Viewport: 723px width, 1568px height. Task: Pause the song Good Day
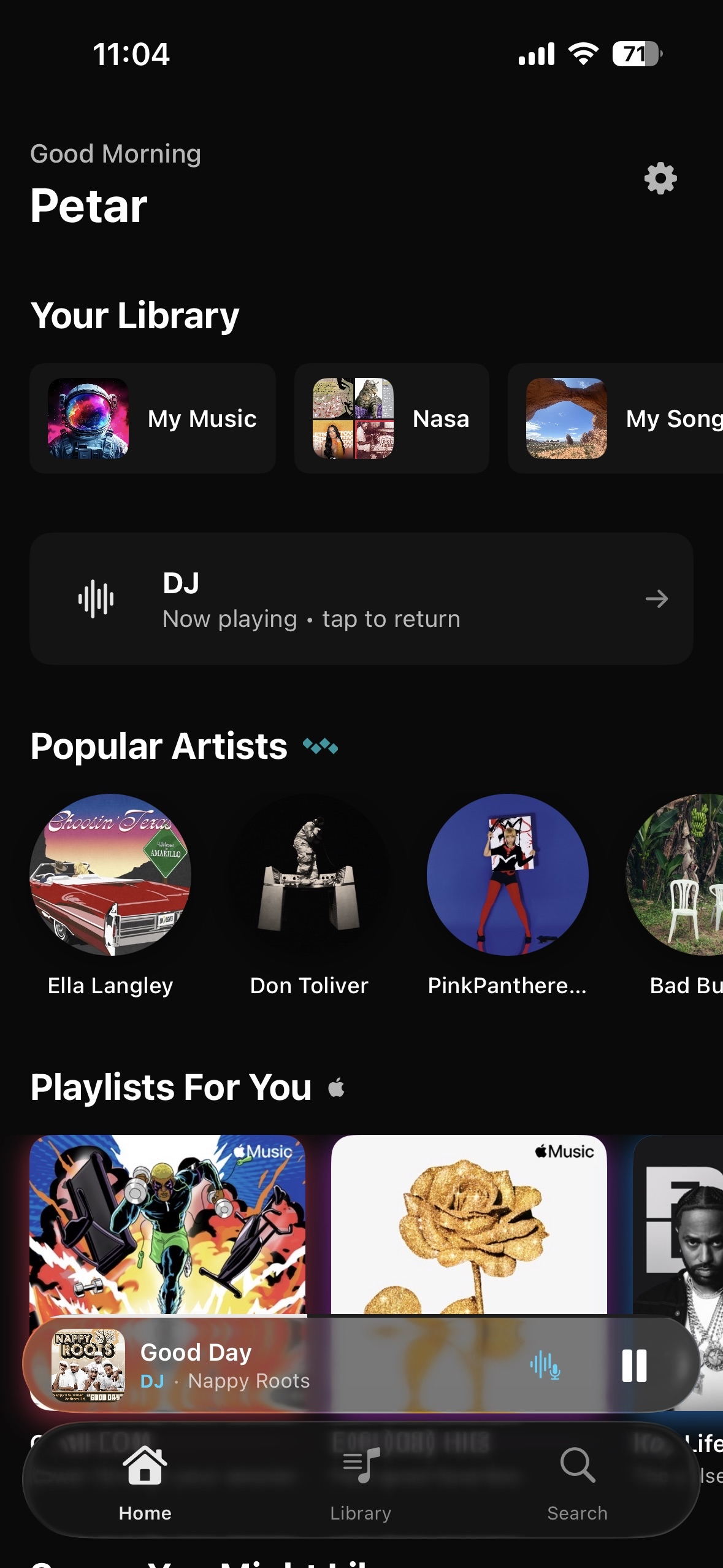coord(634,1366)
